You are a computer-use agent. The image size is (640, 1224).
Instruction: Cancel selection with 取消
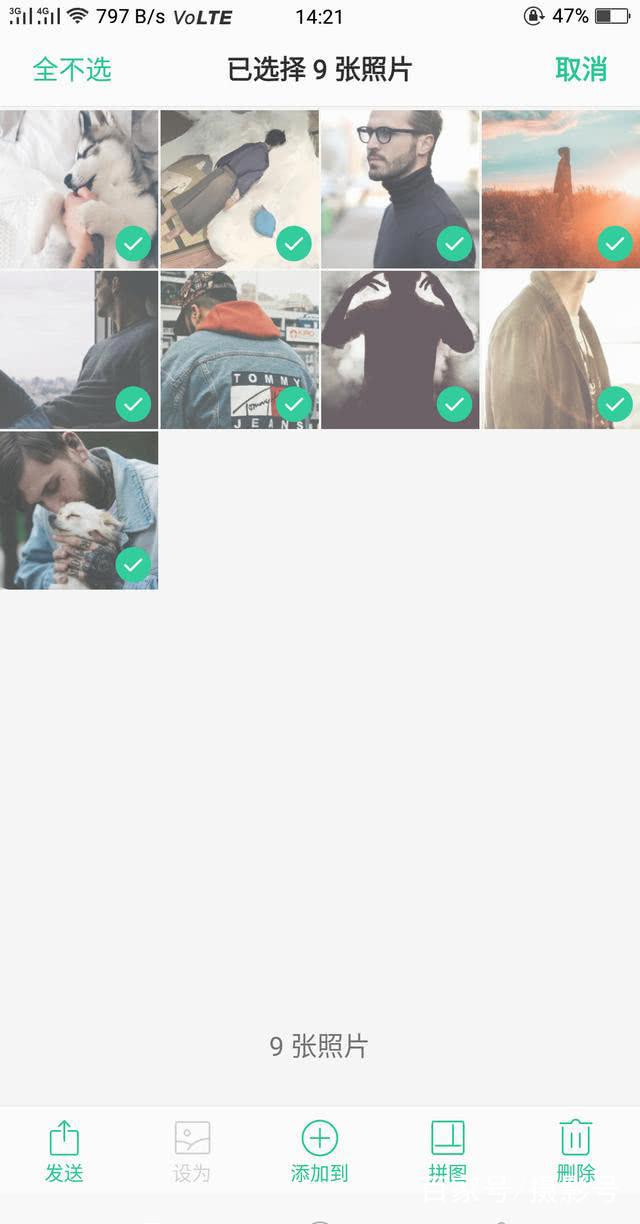coord(581,70)
